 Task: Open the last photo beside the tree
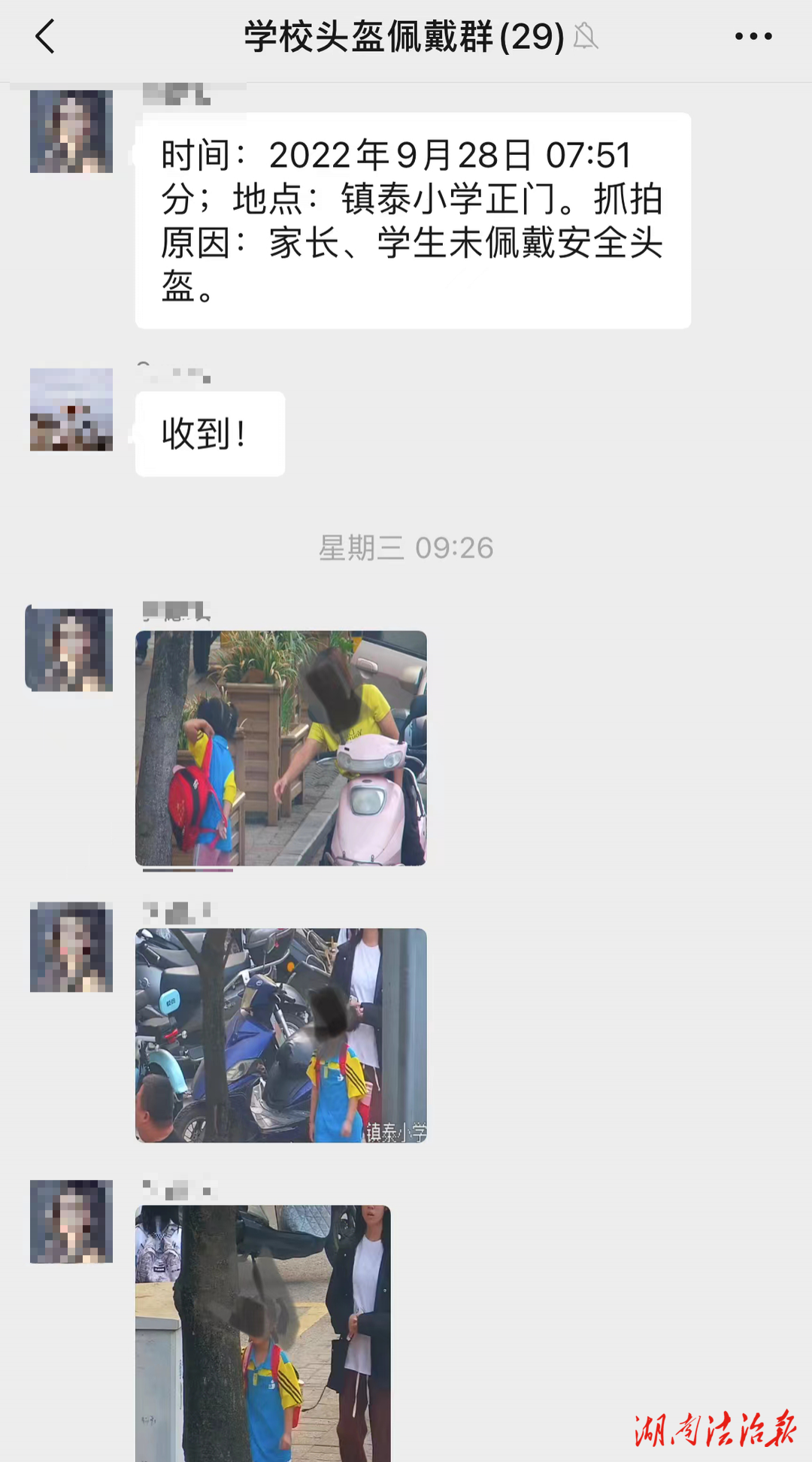coord(262,1333)
